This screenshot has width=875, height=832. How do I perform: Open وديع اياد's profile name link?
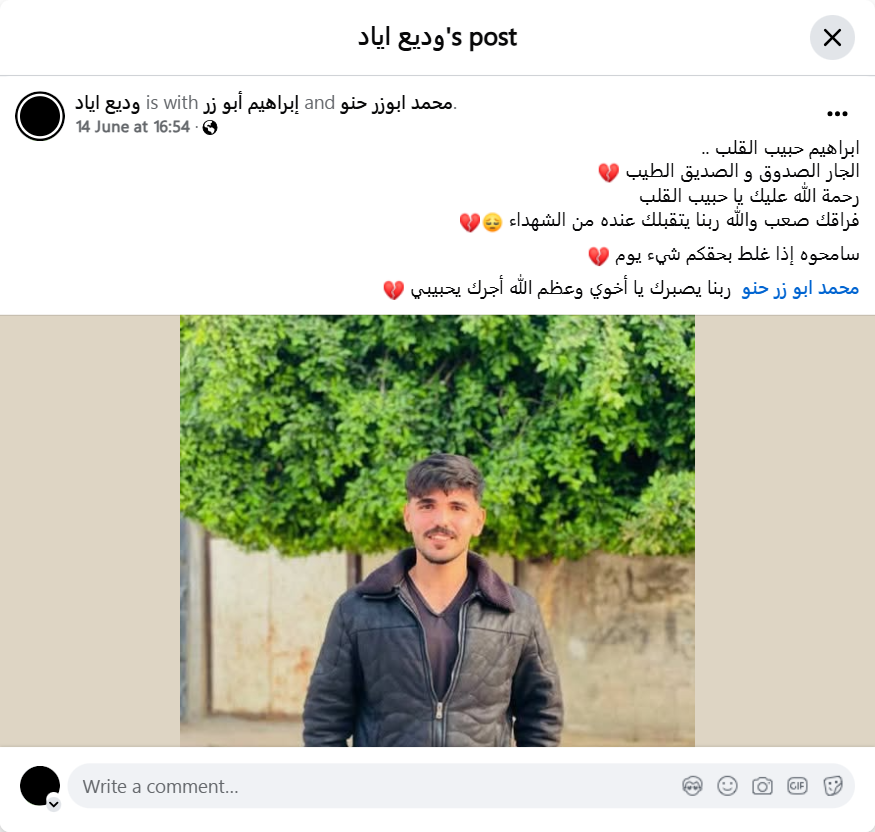coord(107,103)
